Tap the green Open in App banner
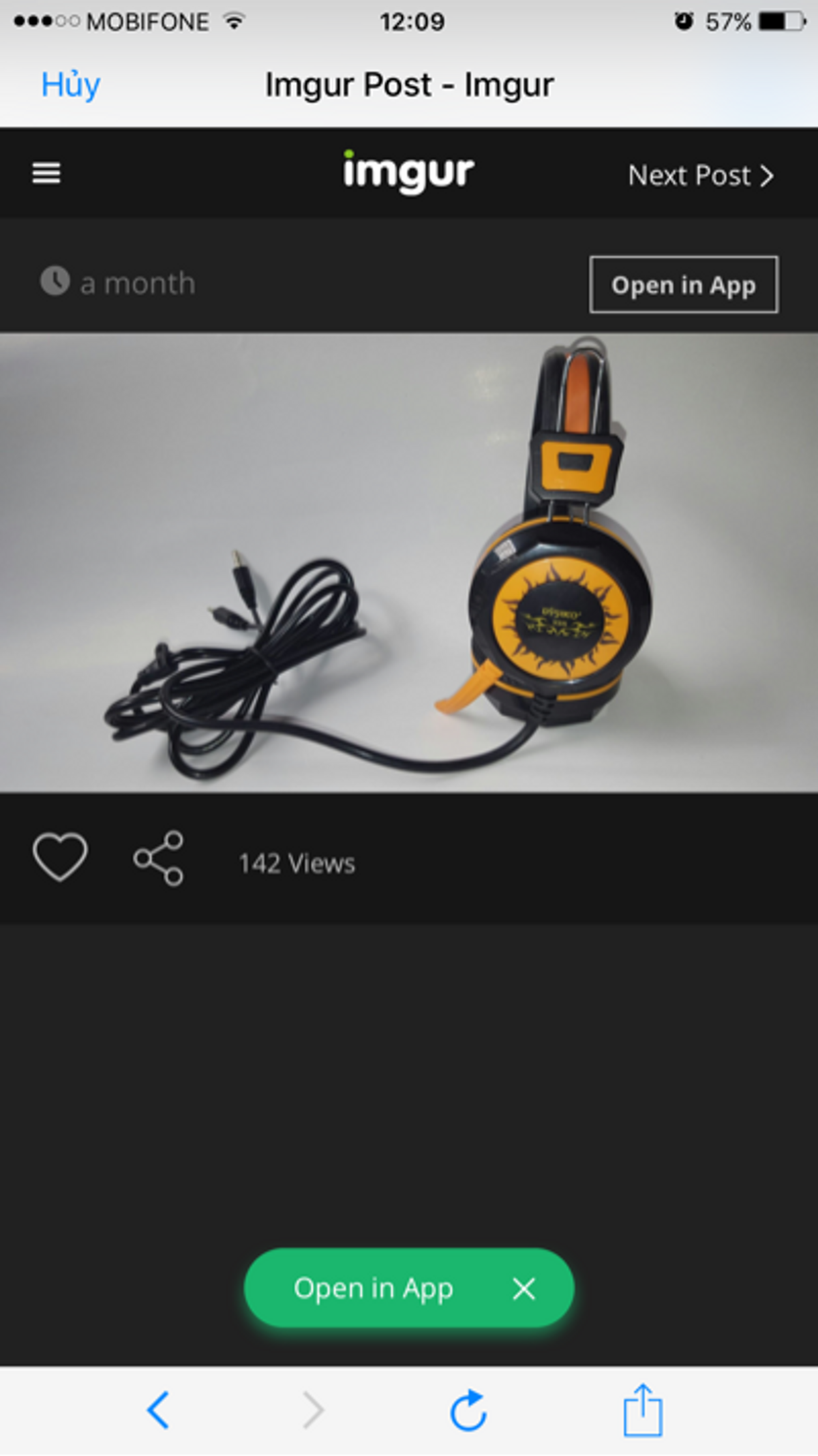 [x=374, y=1288]
